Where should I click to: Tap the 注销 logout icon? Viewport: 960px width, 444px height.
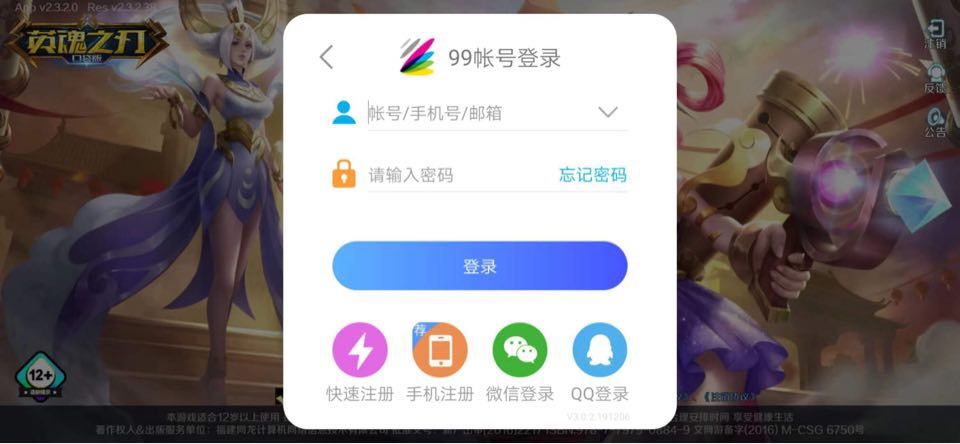coord(936,33)
